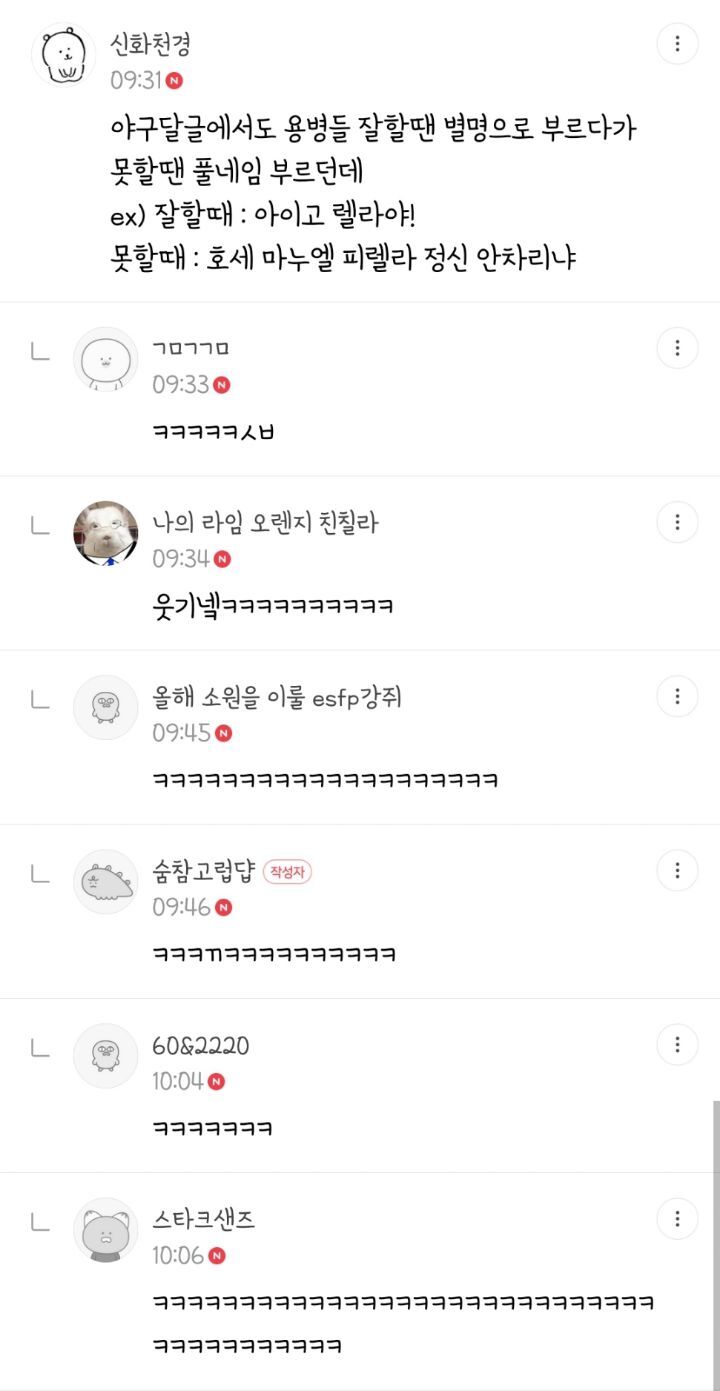View 신화천경's profile picture
The height and width of the screenshot is (1391, 720).
(64, 56)
